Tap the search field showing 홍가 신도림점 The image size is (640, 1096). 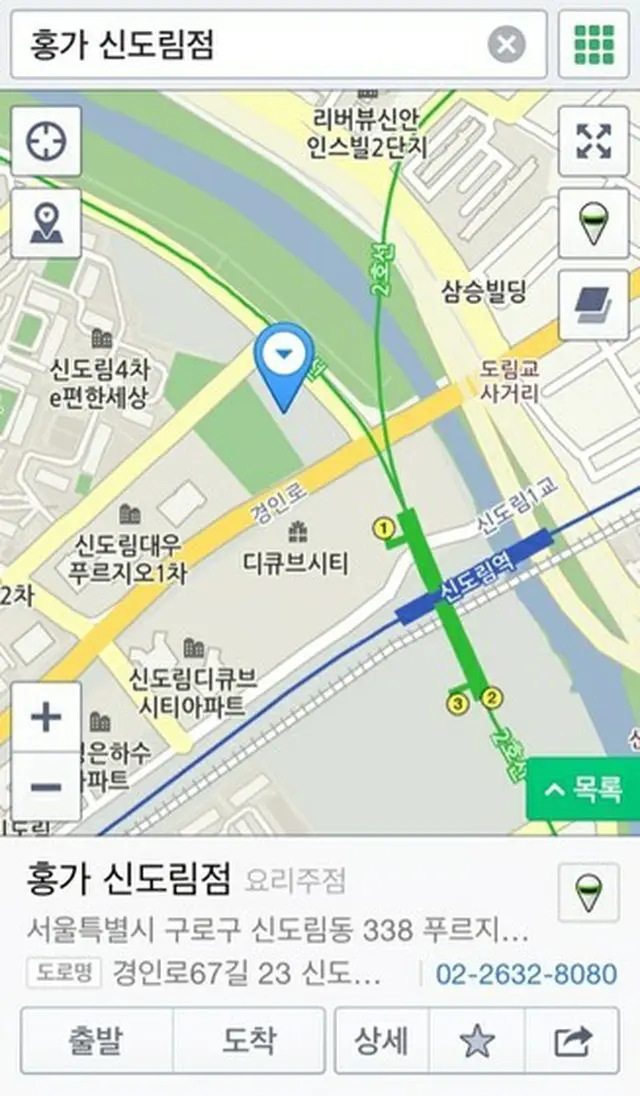[250, 45]
